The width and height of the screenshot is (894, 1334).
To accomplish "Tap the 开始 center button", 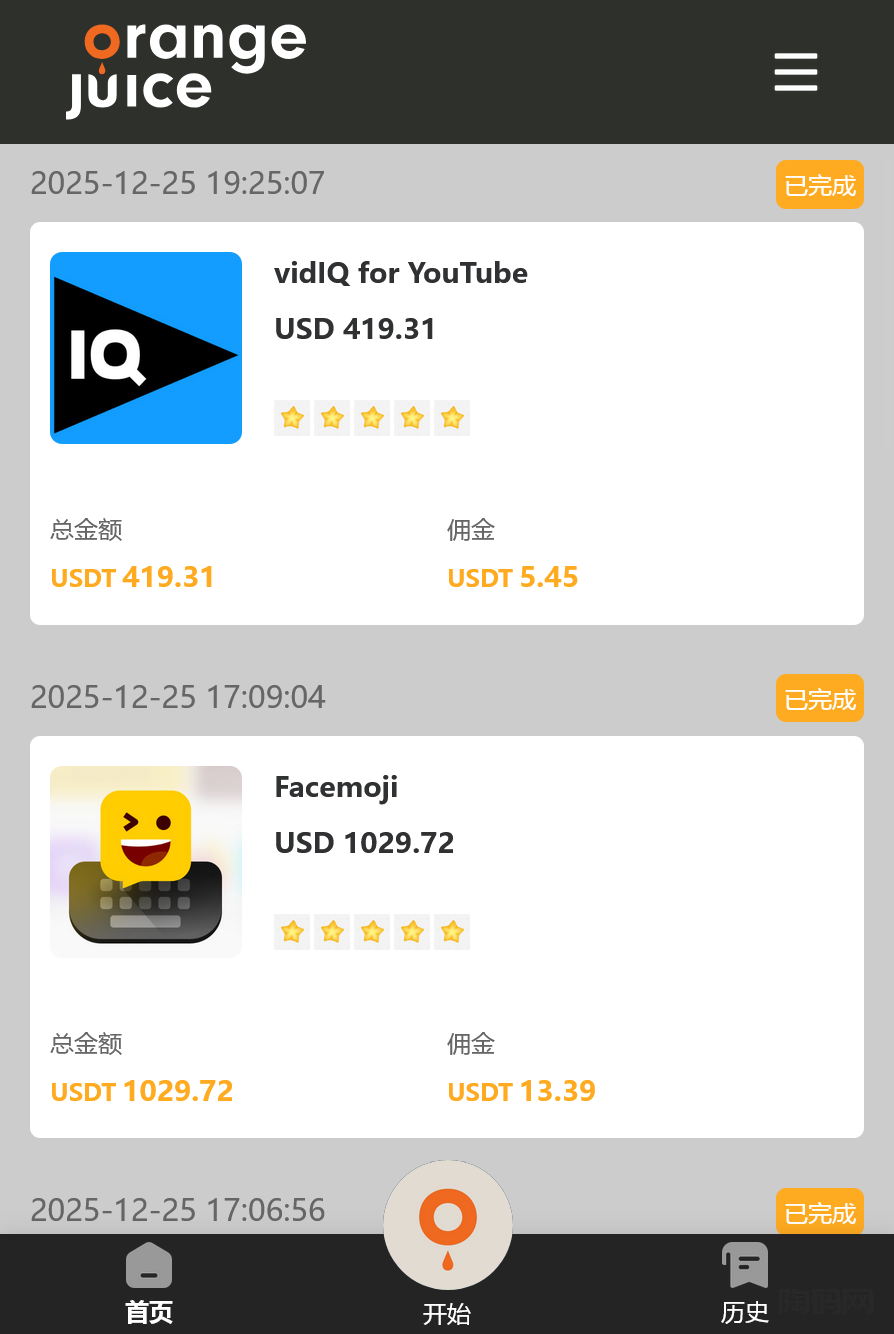I will click(447, 1227).
